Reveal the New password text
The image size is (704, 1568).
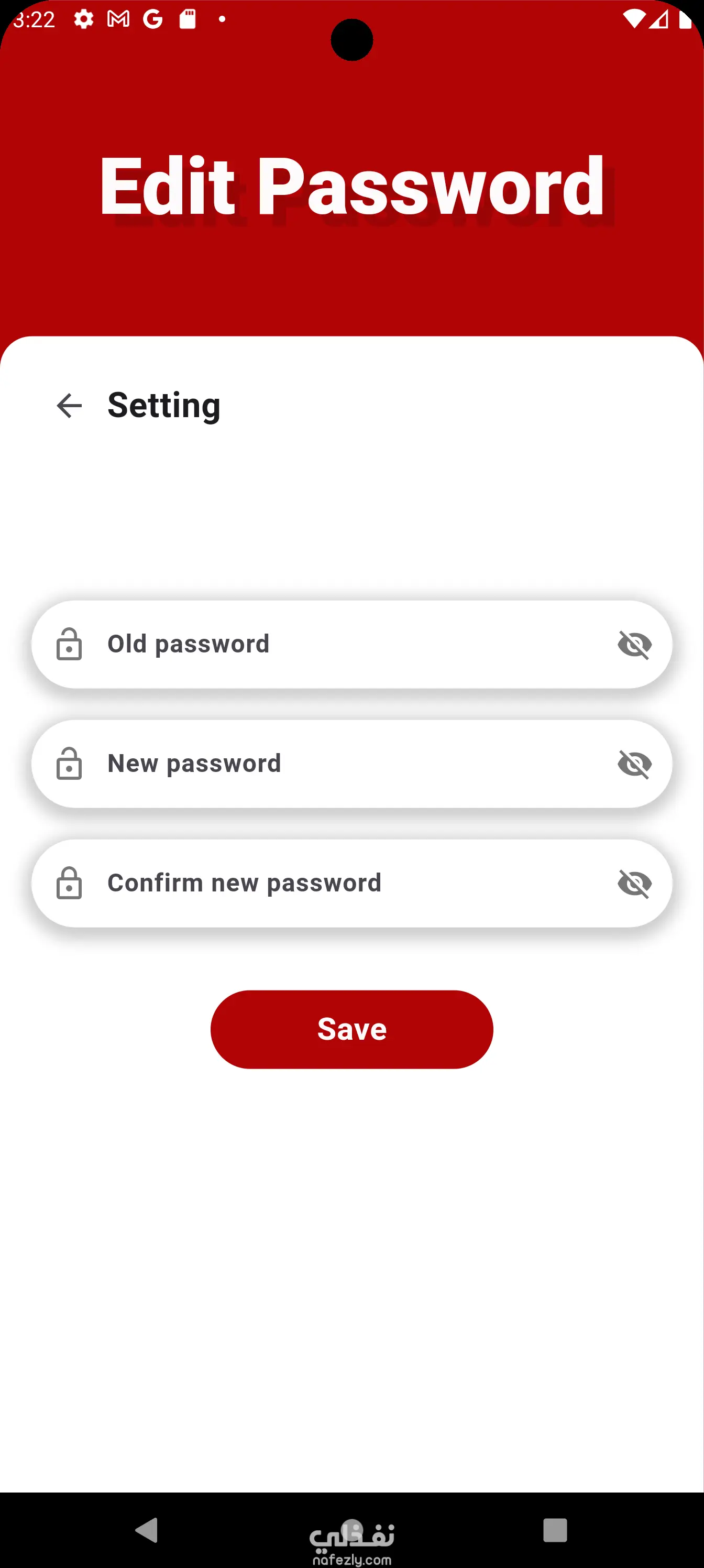click(x=634, y=764)
